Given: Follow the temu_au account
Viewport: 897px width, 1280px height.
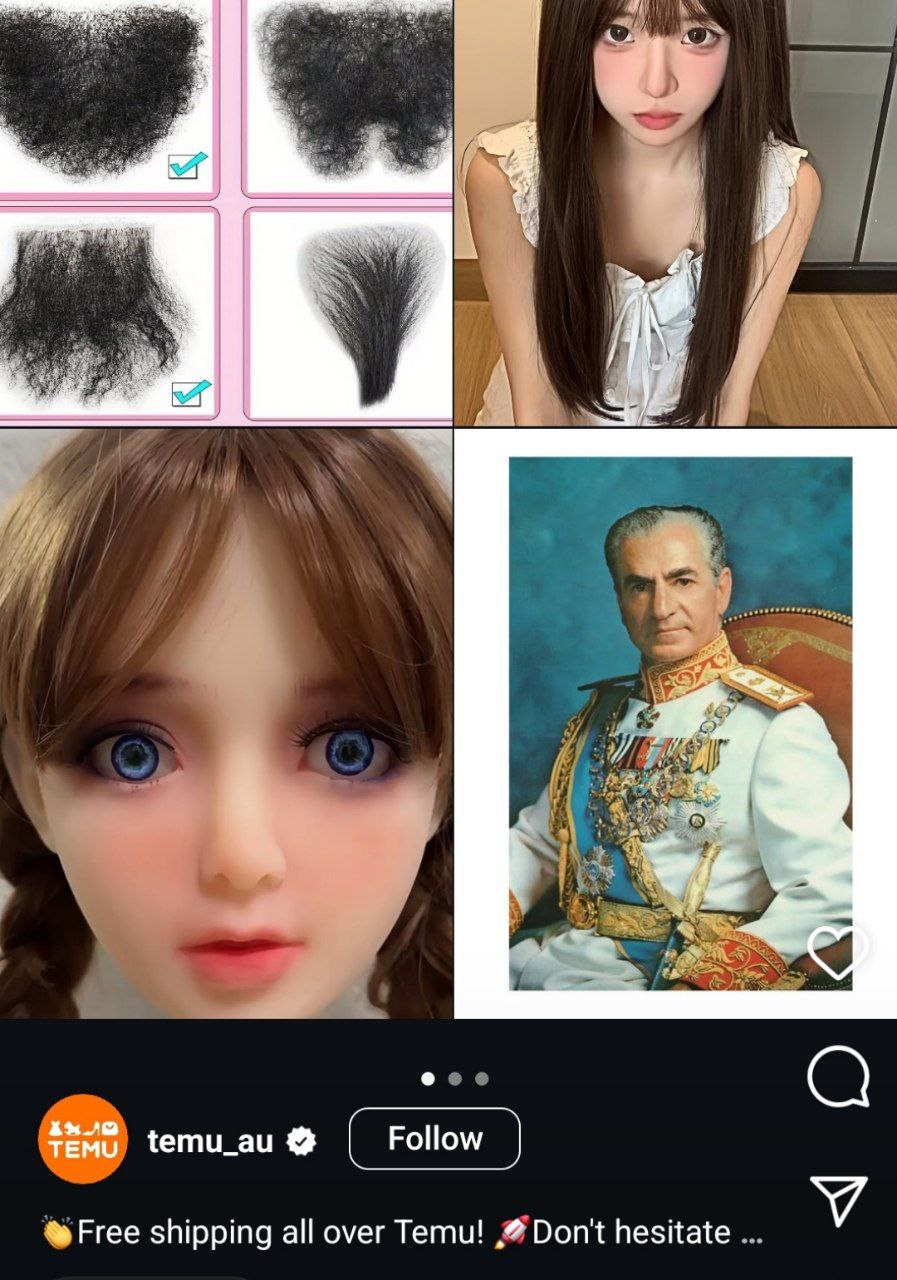Looking at the screenshot, I should pyautogui.click(x=434, y=1139).
